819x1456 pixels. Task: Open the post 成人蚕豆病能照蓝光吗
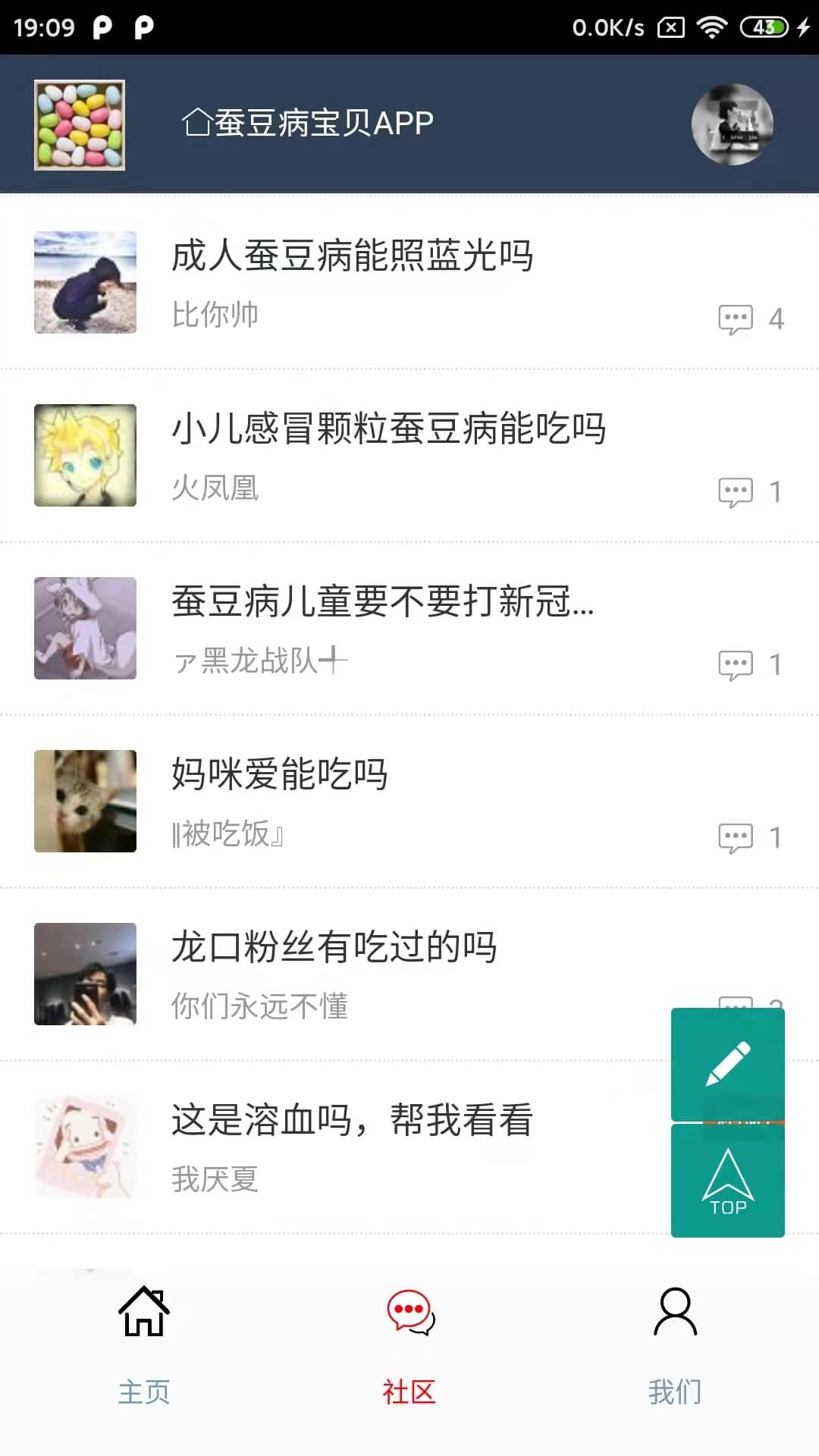(x=353, y=256)
